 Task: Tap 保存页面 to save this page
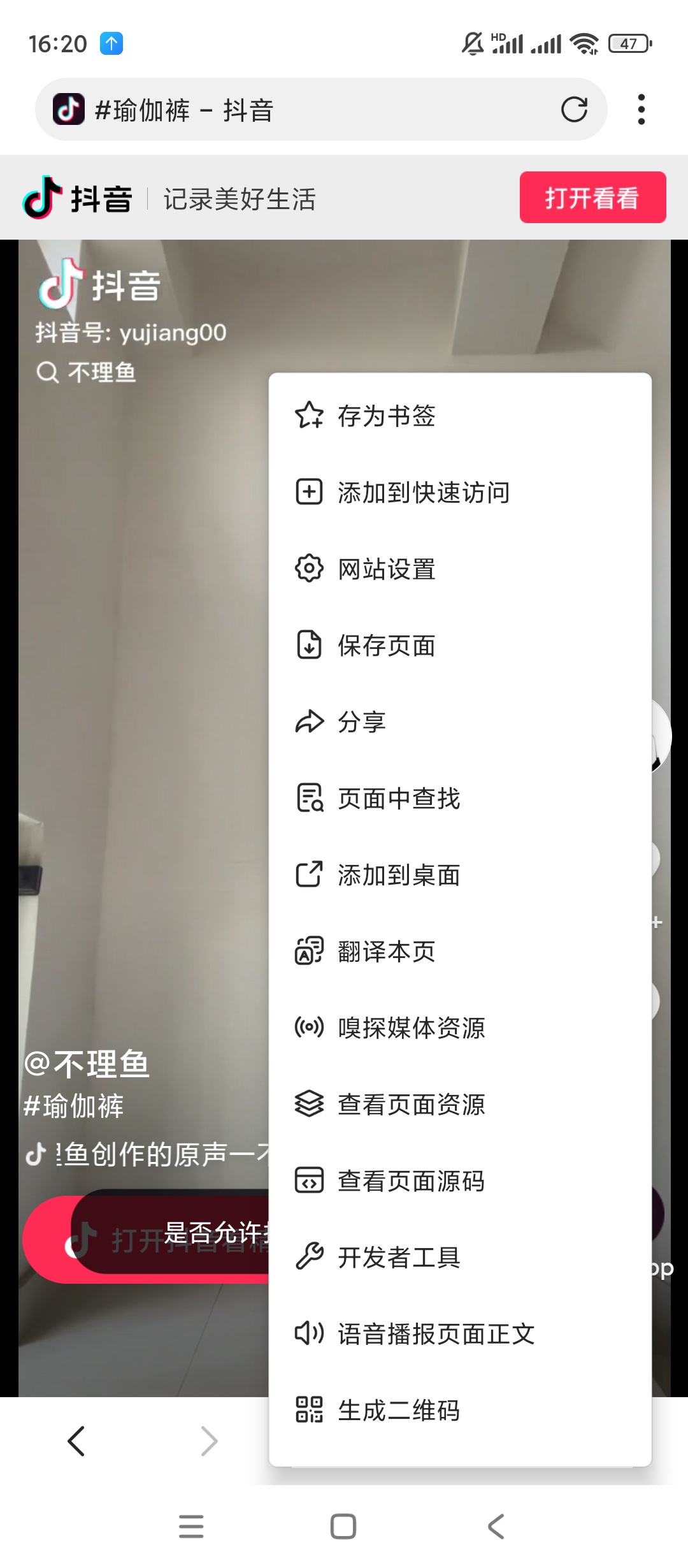[x=386, y=646]
